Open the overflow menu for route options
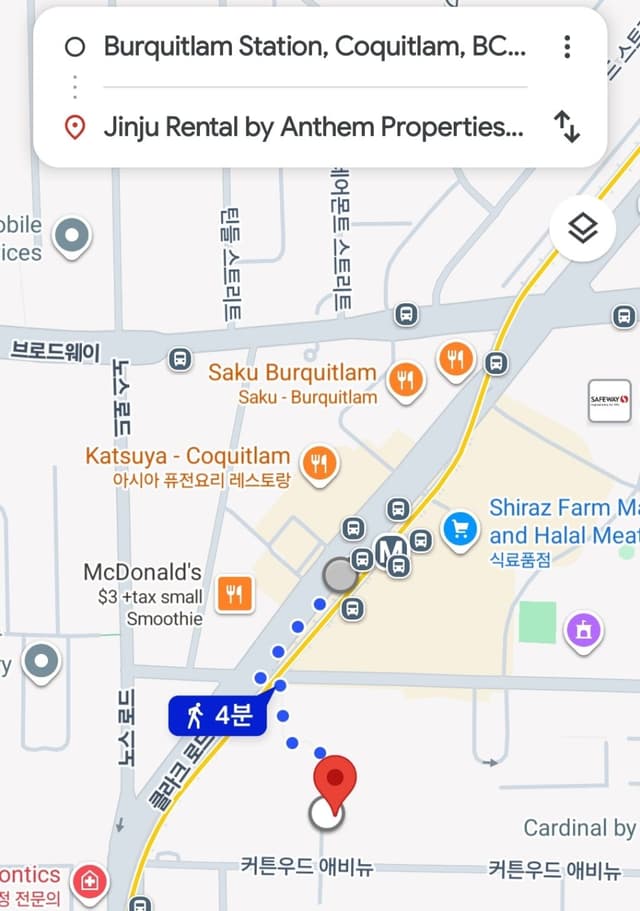The width and height of the screenshot is (640, 911). (567, 47)
